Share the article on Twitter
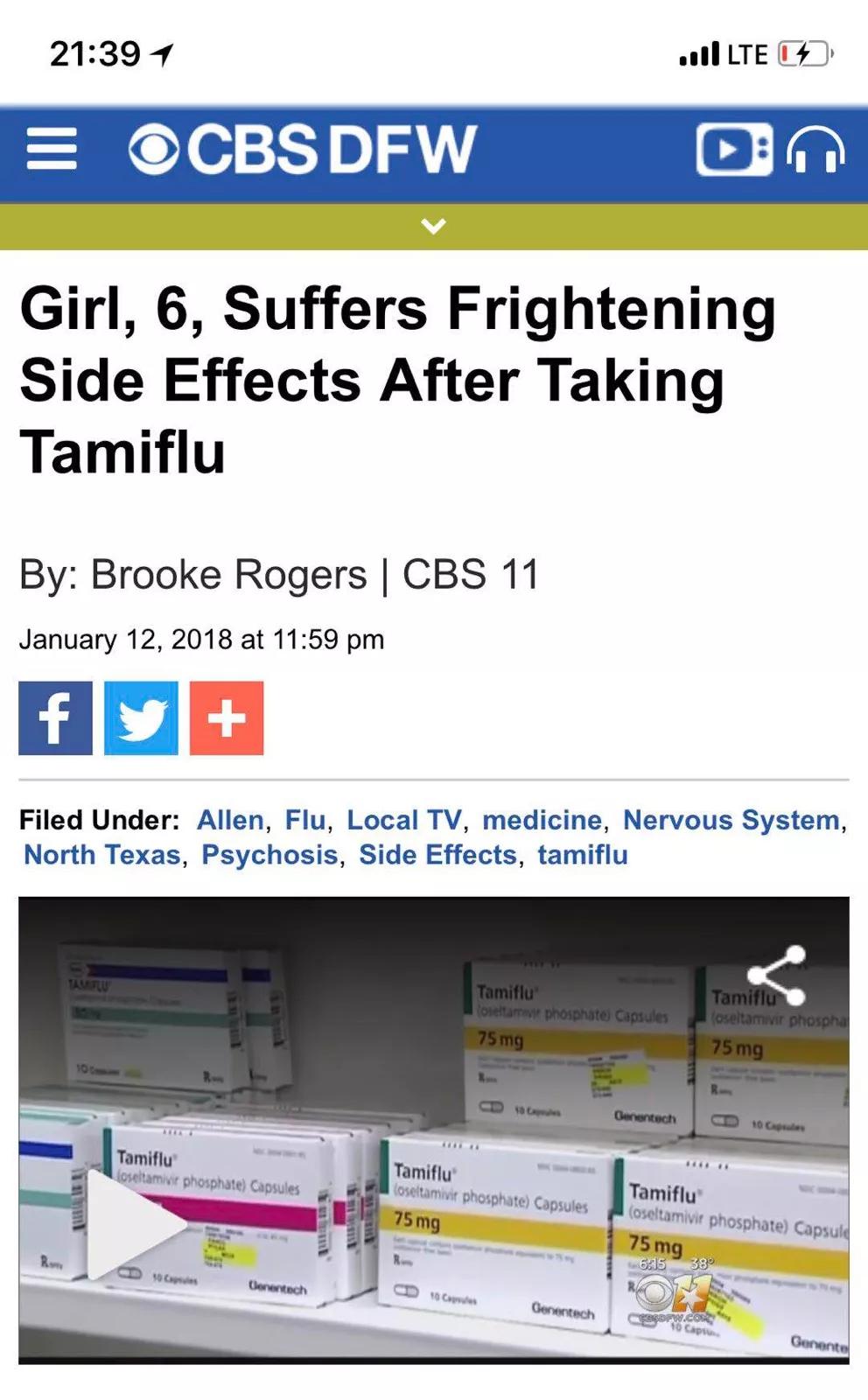Screen dimensions: 868x1400 (x=141, y=718)
